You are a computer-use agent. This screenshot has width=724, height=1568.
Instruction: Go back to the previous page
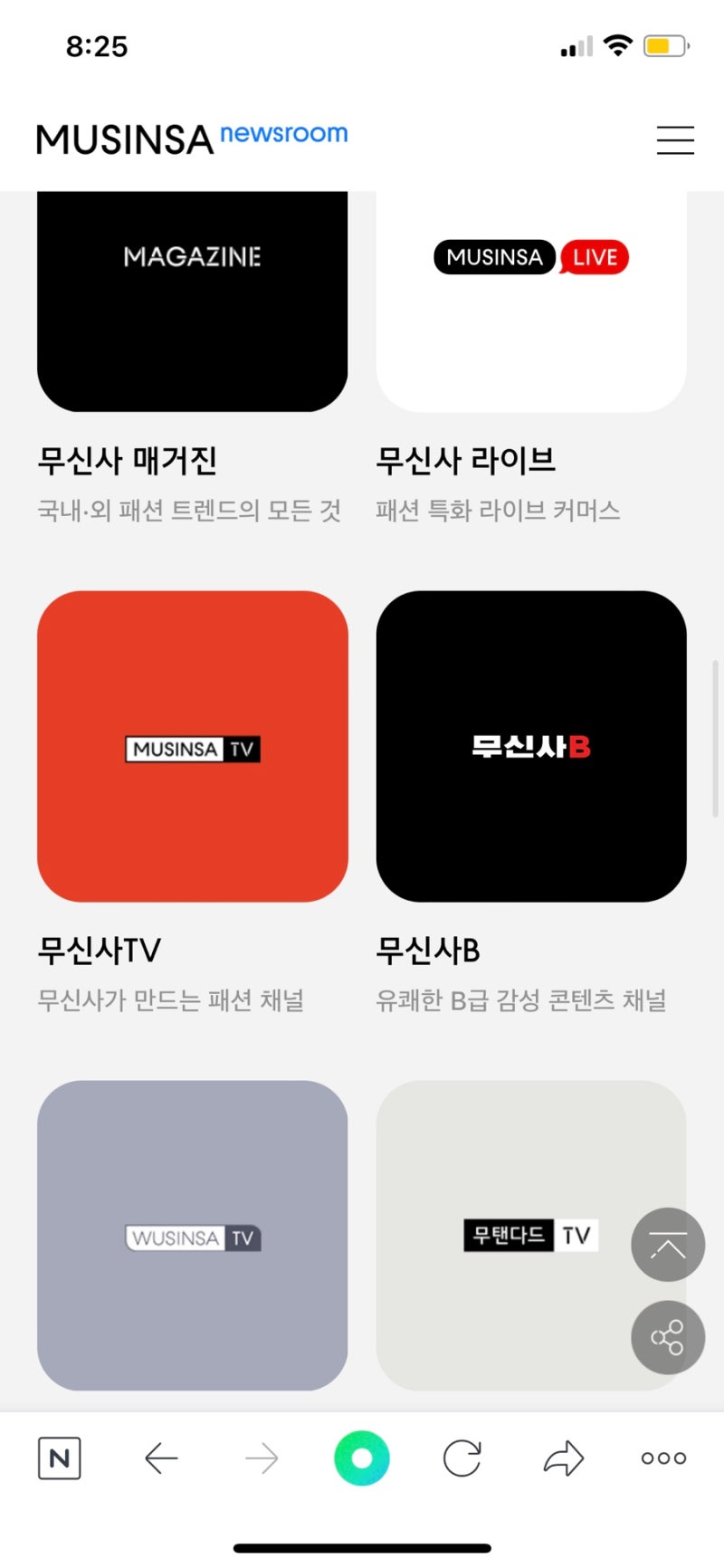point(161,1458)
